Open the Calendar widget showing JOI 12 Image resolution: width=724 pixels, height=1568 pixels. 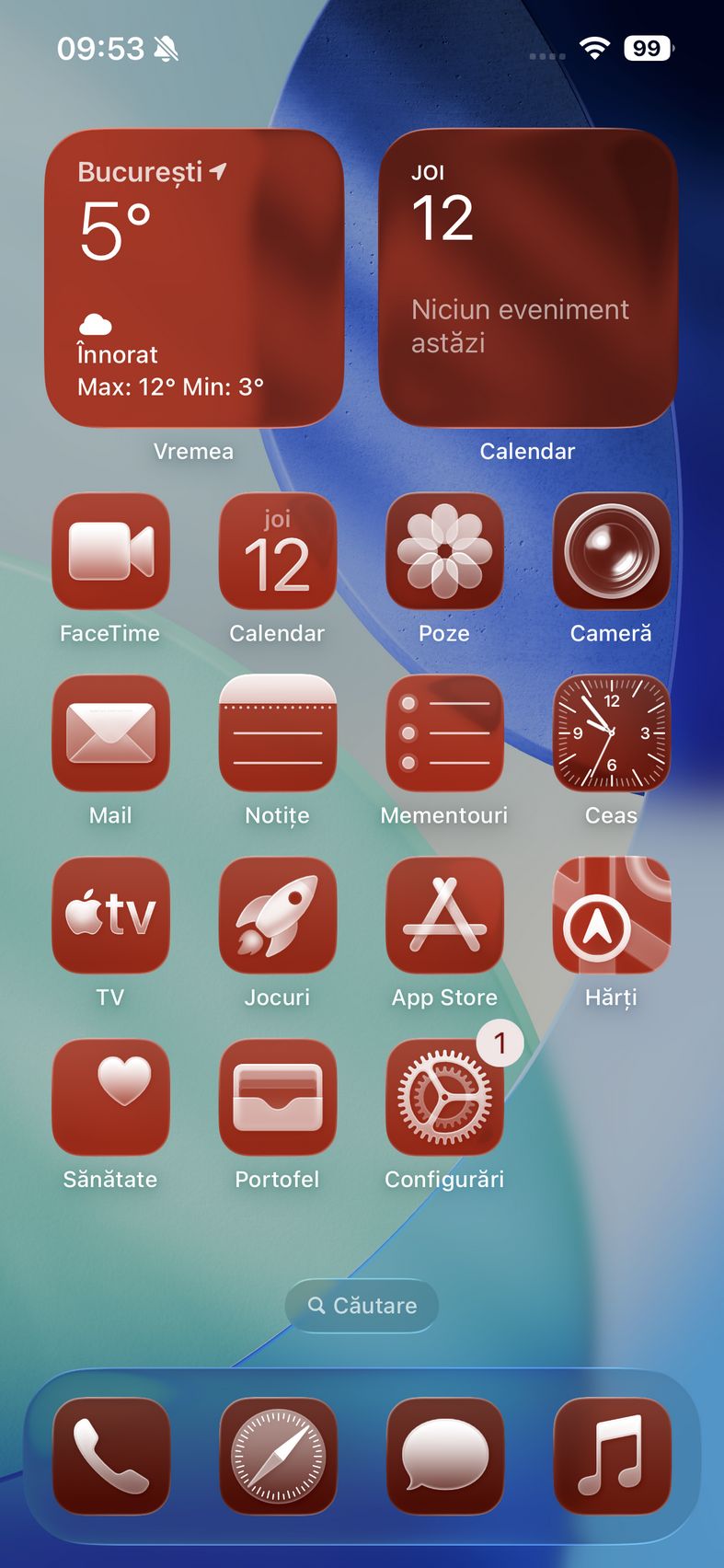(x=528, y=279)
